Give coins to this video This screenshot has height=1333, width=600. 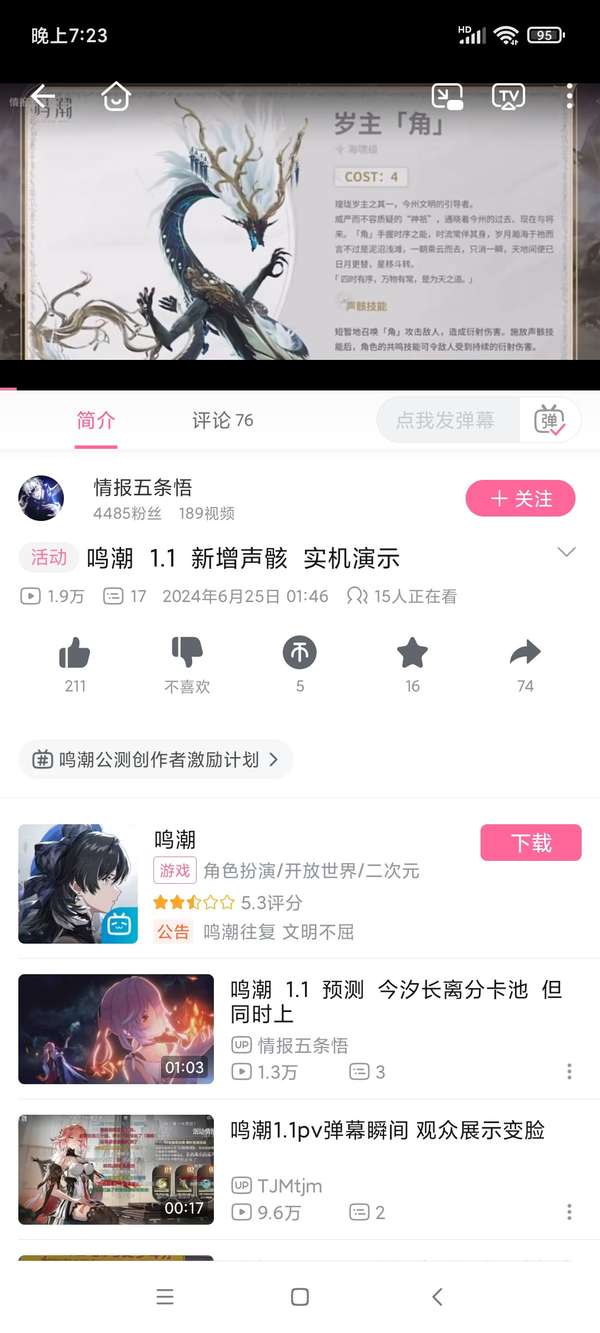pyautogui.click(x=299, y=655)
